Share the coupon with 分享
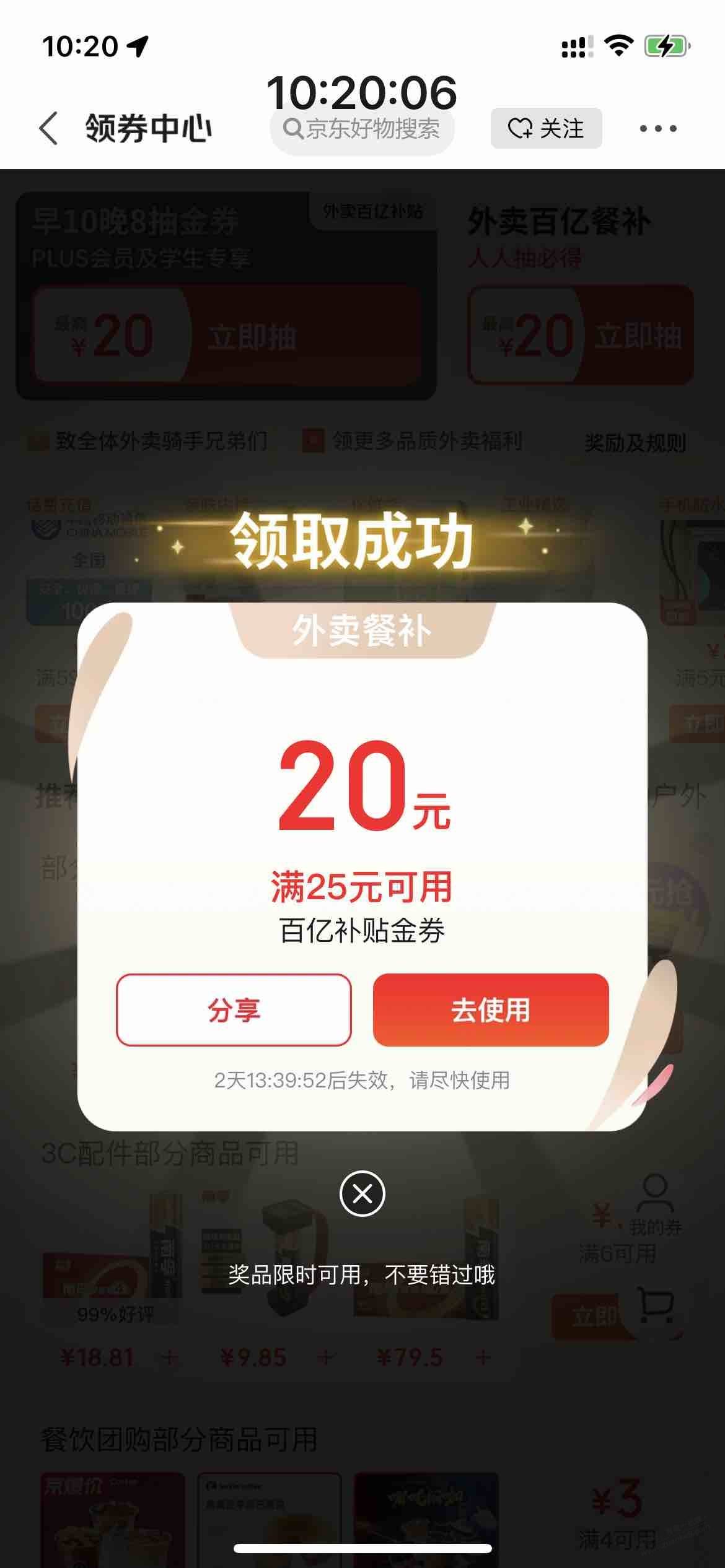The width and height of the screenshot is (725, 1568). coord(234,1010)
